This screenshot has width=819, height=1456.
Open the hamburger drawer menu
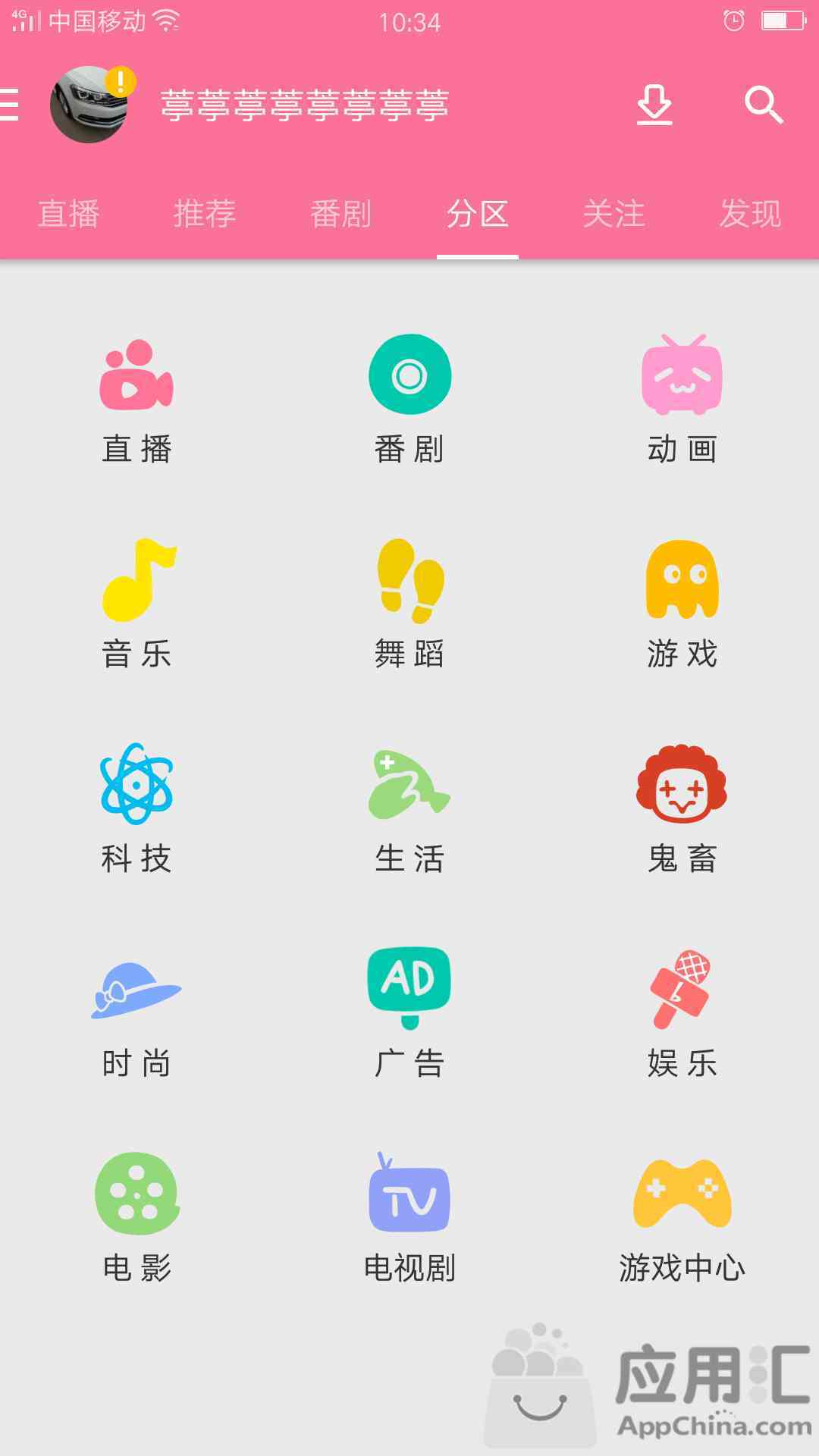(9, 104)
